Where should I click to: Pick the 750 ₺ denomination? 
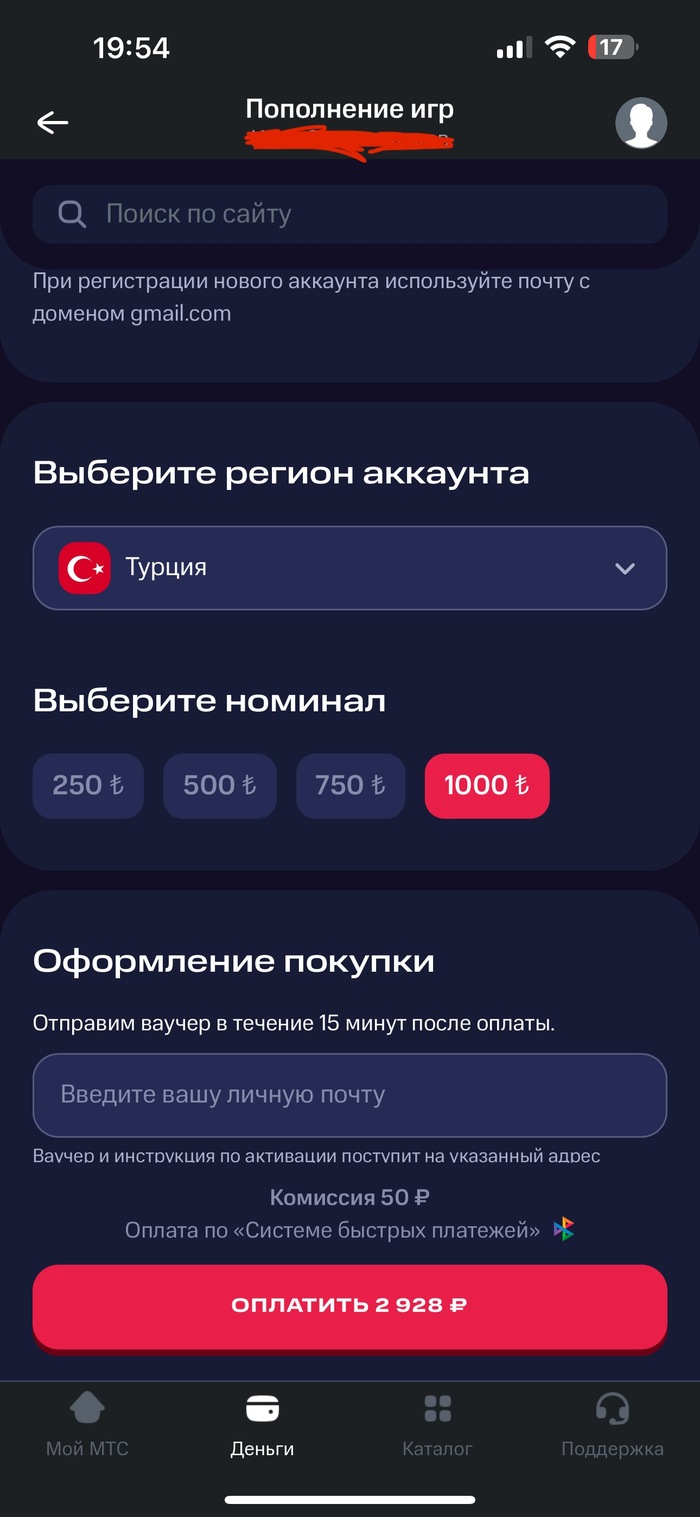point(350,786)
